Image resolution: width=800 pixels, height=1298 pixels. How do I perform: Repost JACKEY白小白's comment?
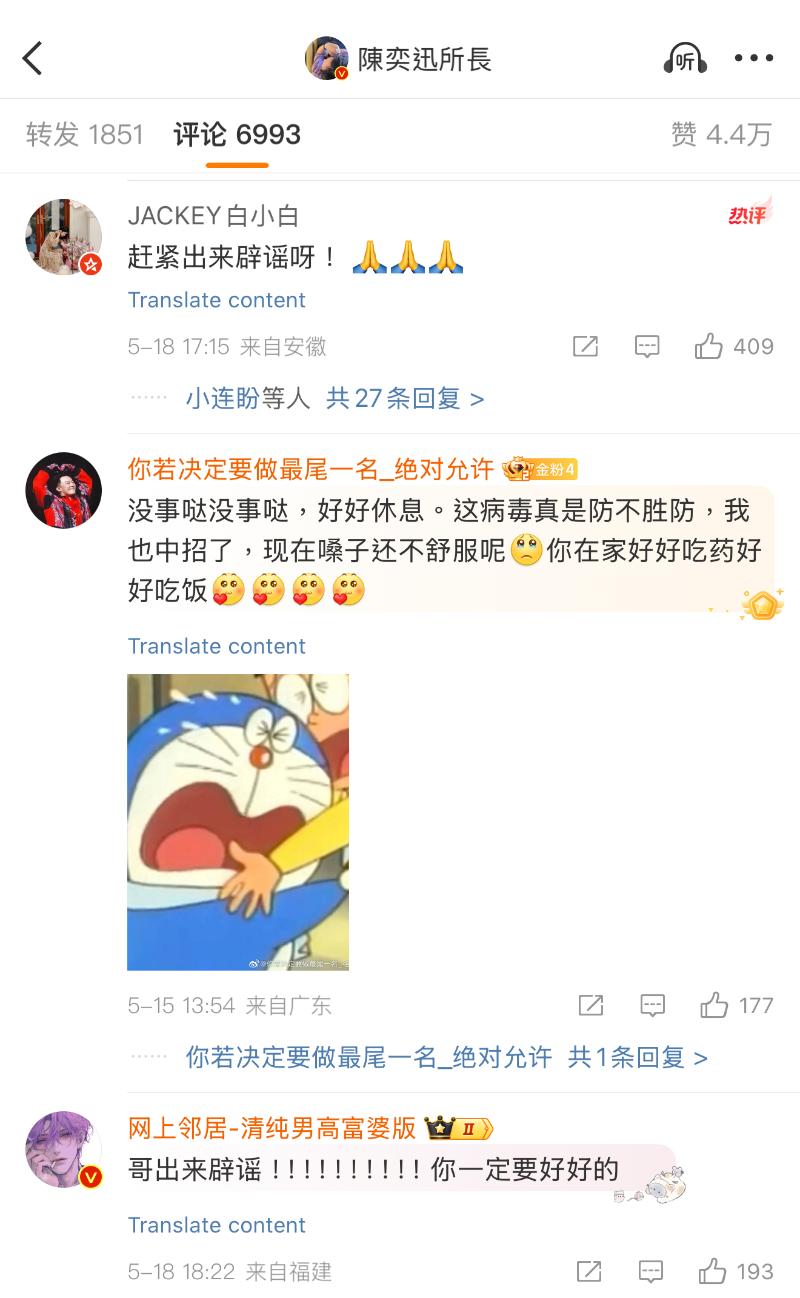585,347
